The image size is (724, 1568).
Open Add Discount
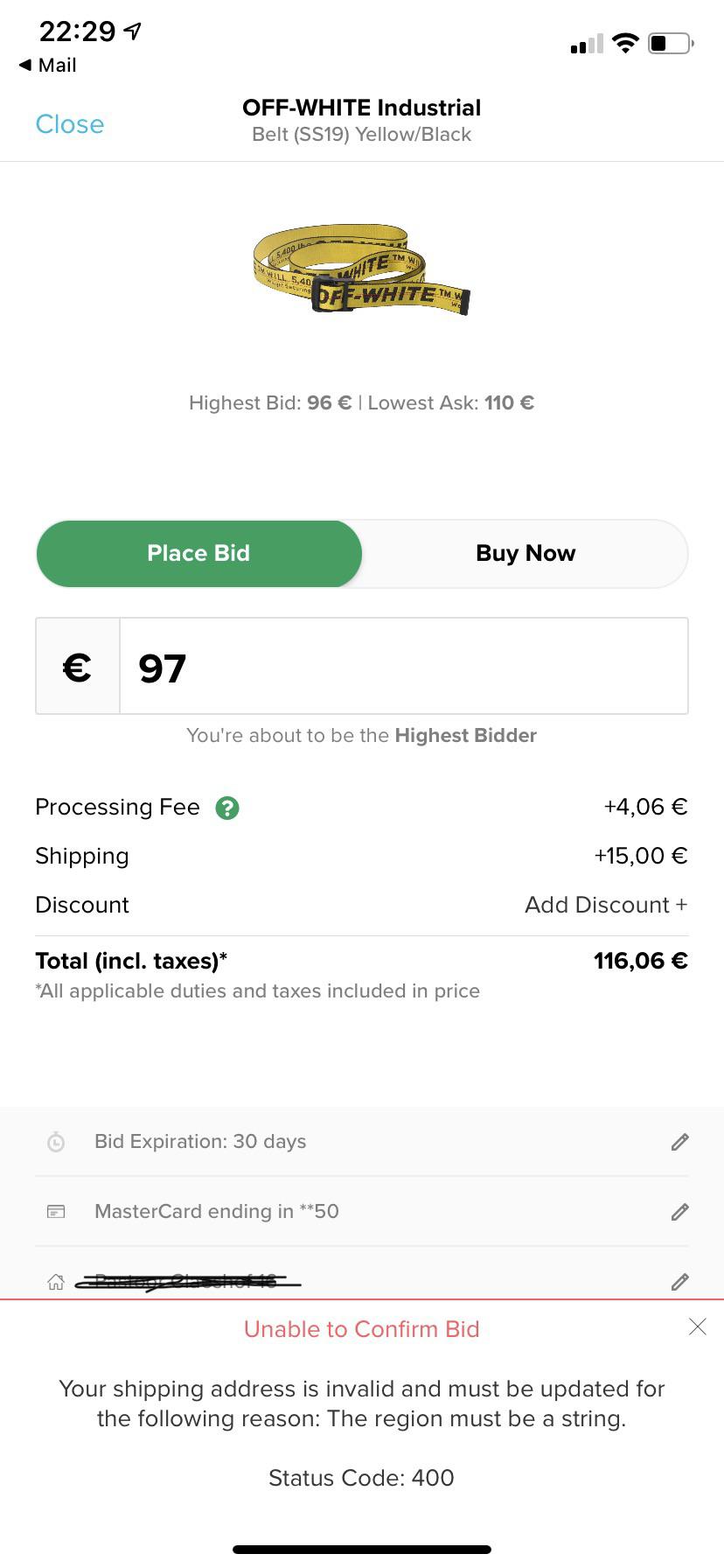[x=606, y=905]
